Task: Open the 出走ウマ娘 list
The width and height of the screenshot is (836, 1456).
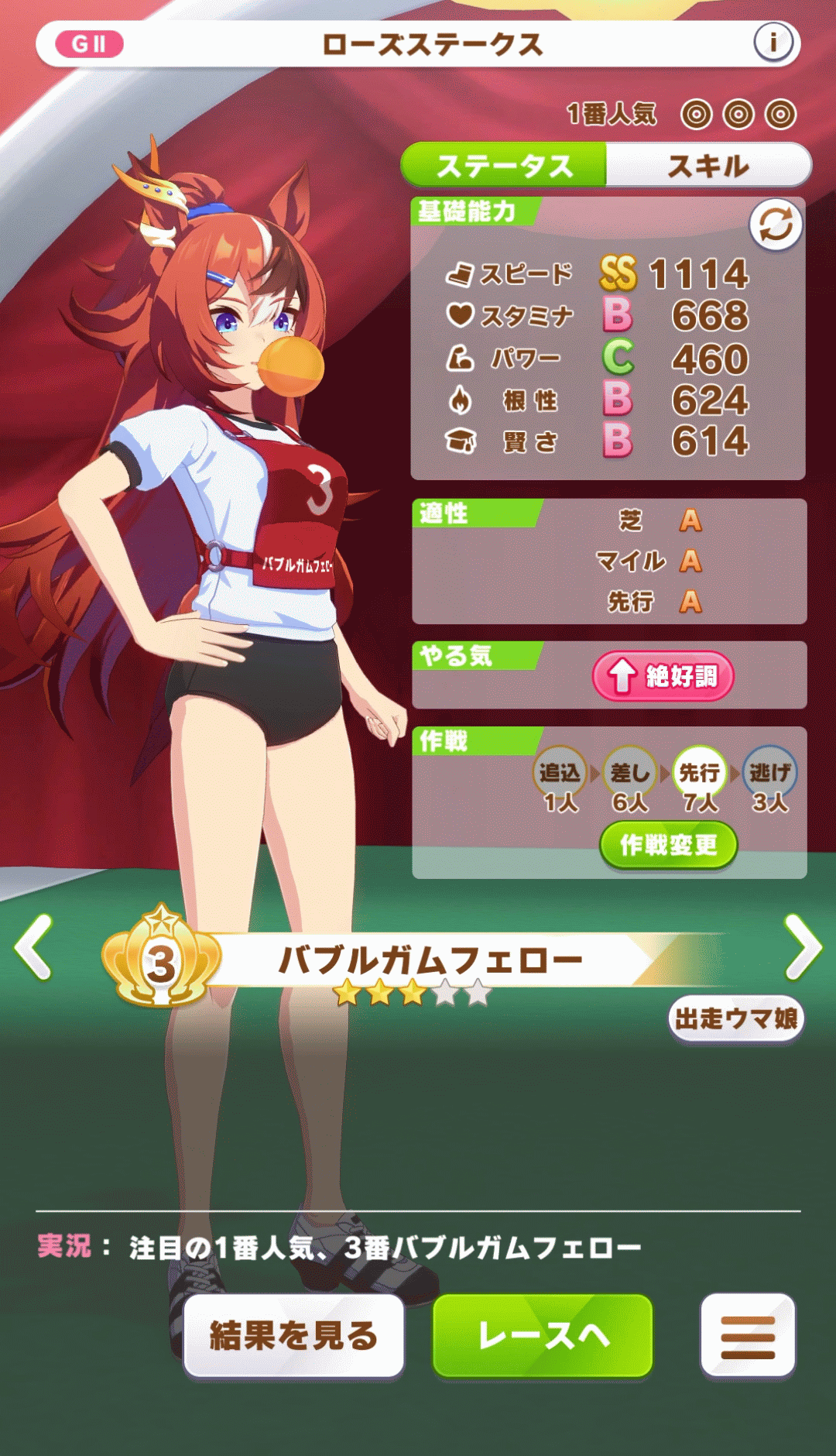Action: 735,1018
